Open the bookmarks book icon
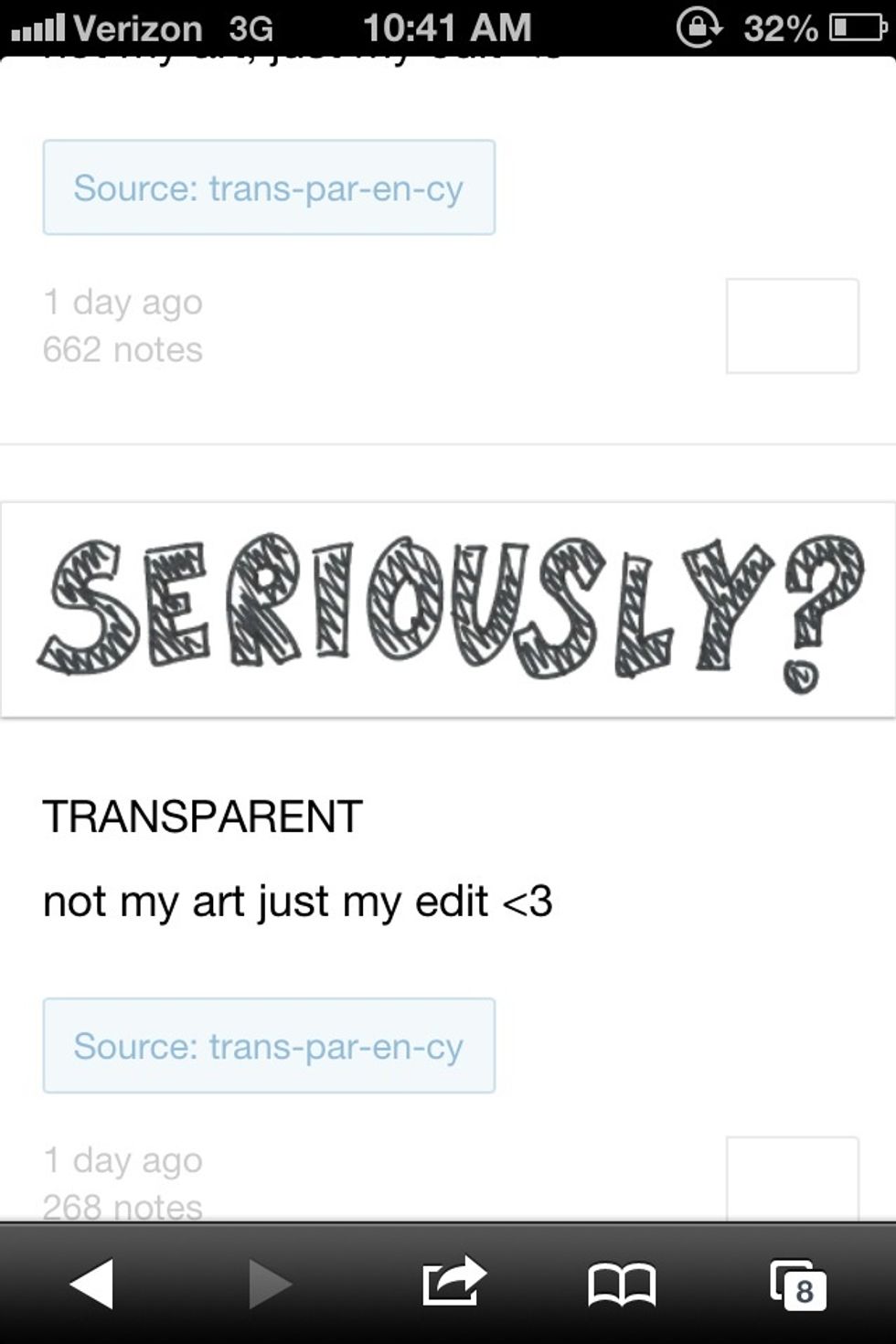This screenshot has width=896, height=1344. (622, 1284)
